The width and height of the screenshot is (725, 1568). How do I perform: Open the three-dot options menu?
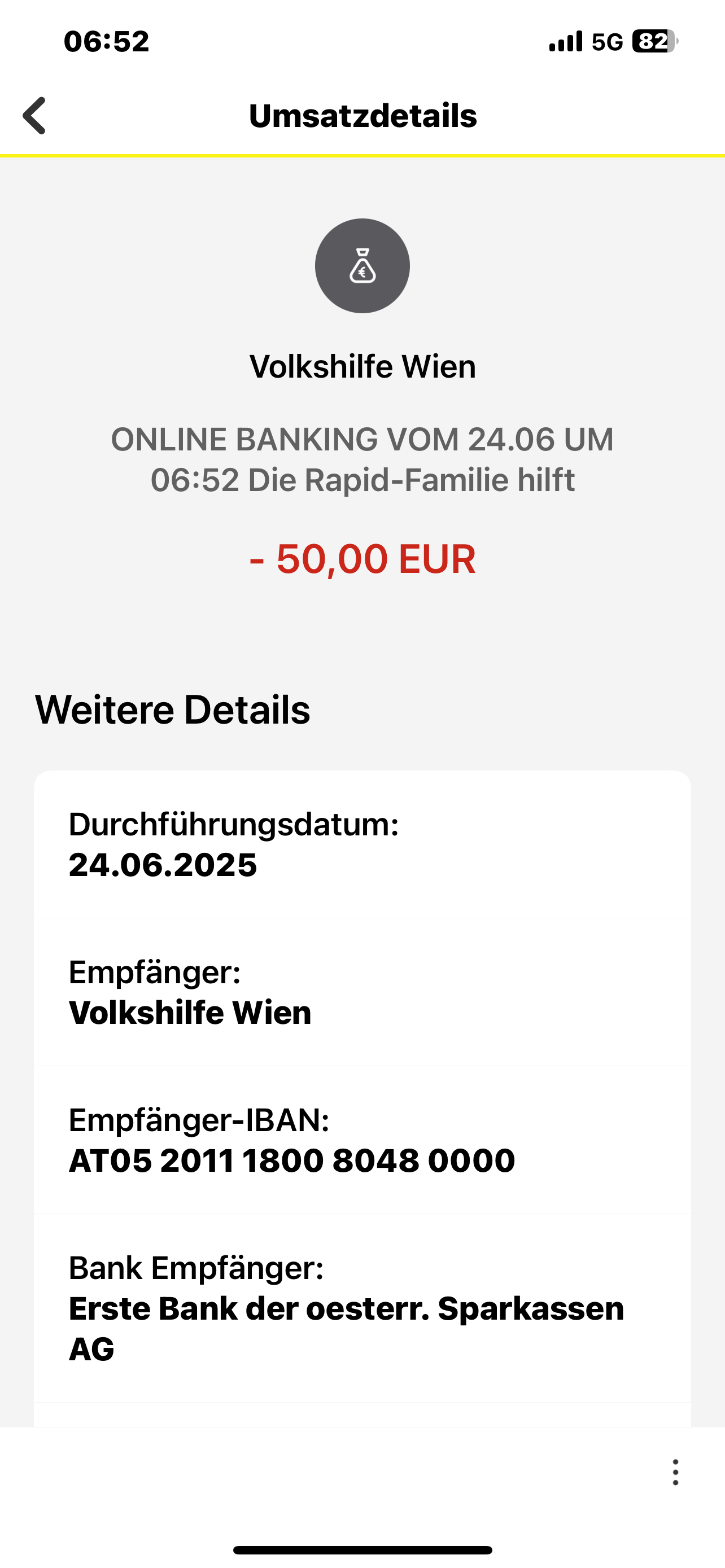(675, 1472)
